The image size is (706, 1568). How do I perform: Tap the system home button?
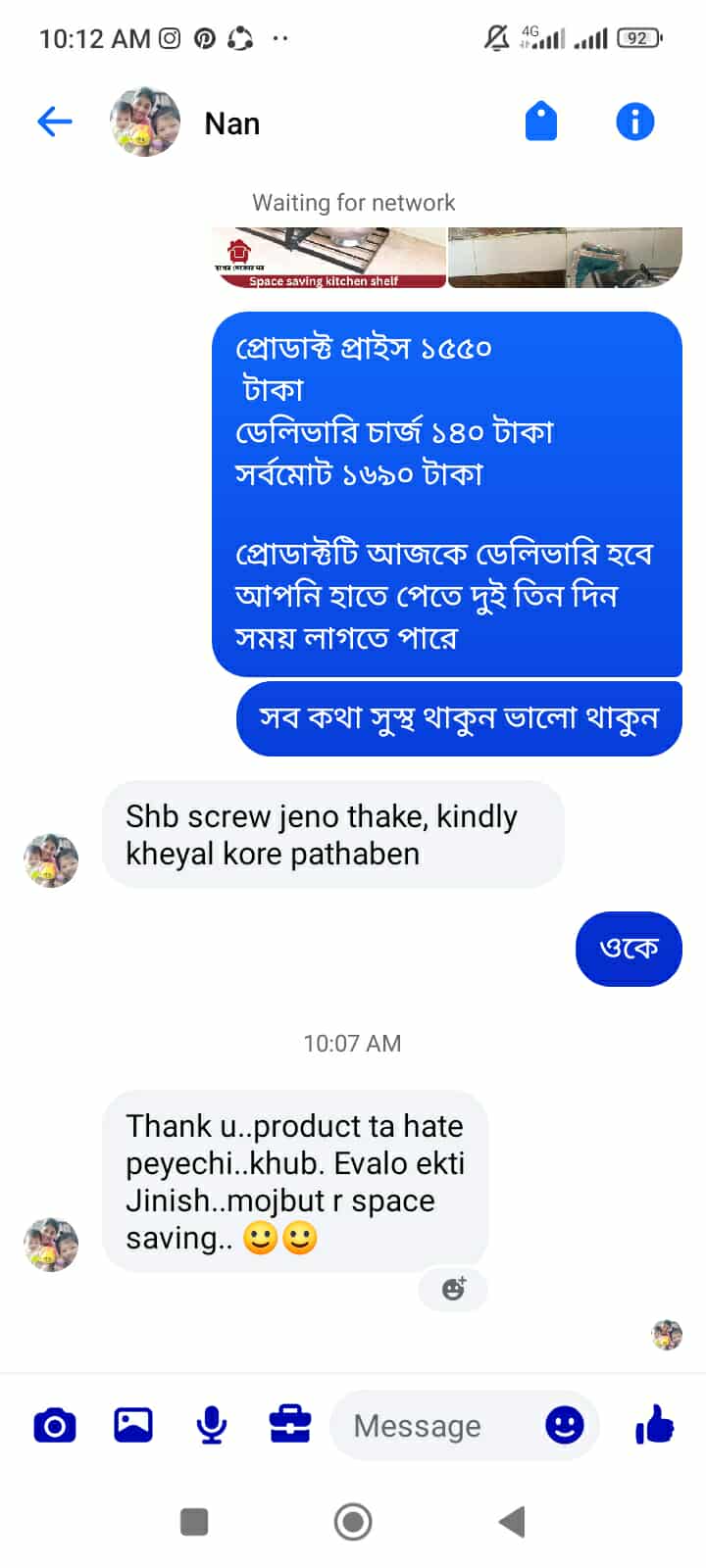tap(353, 1522)
